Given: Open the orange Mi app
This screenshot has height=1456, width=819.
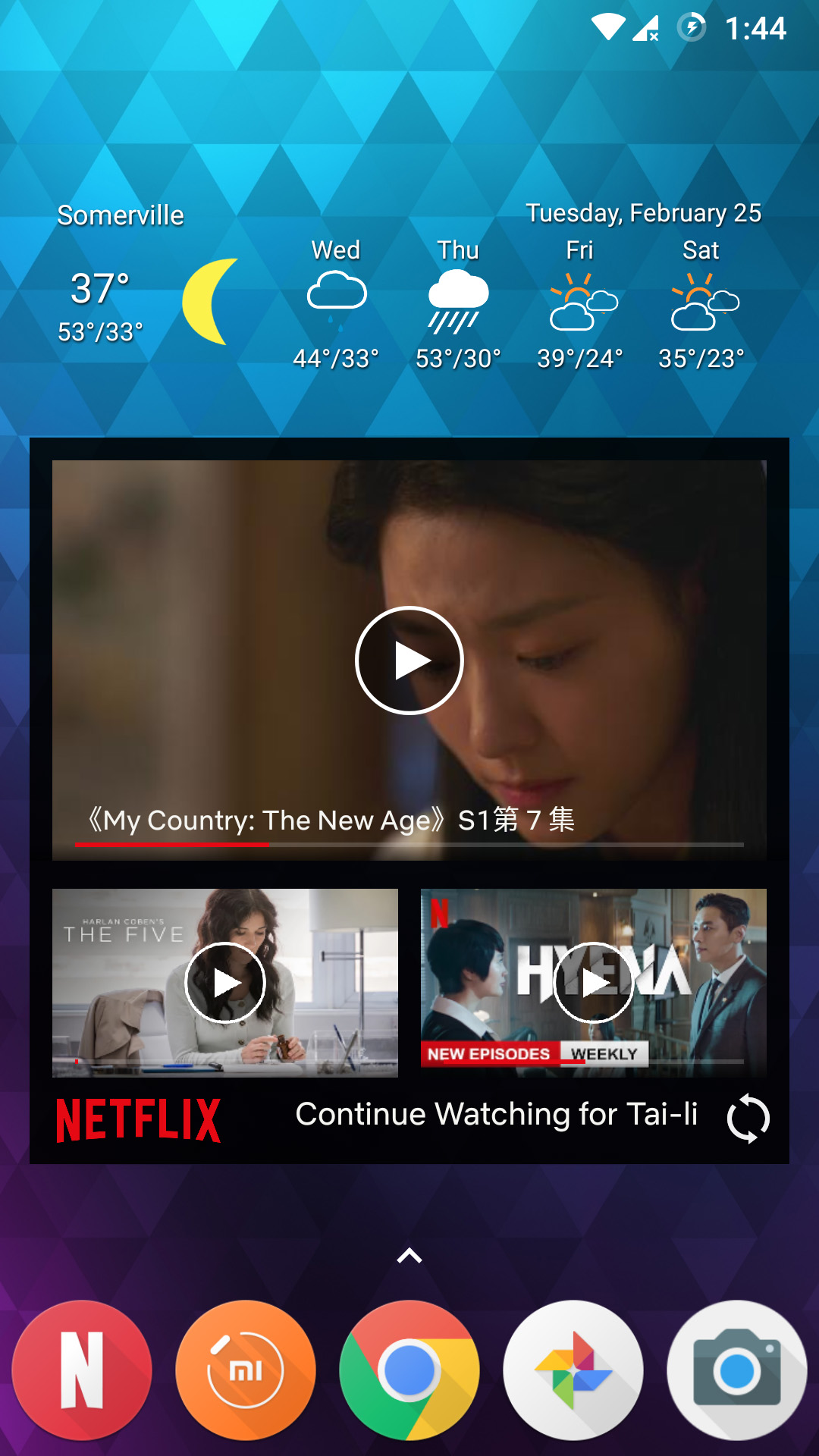Looking at the screenshot, I should 246,1370.
